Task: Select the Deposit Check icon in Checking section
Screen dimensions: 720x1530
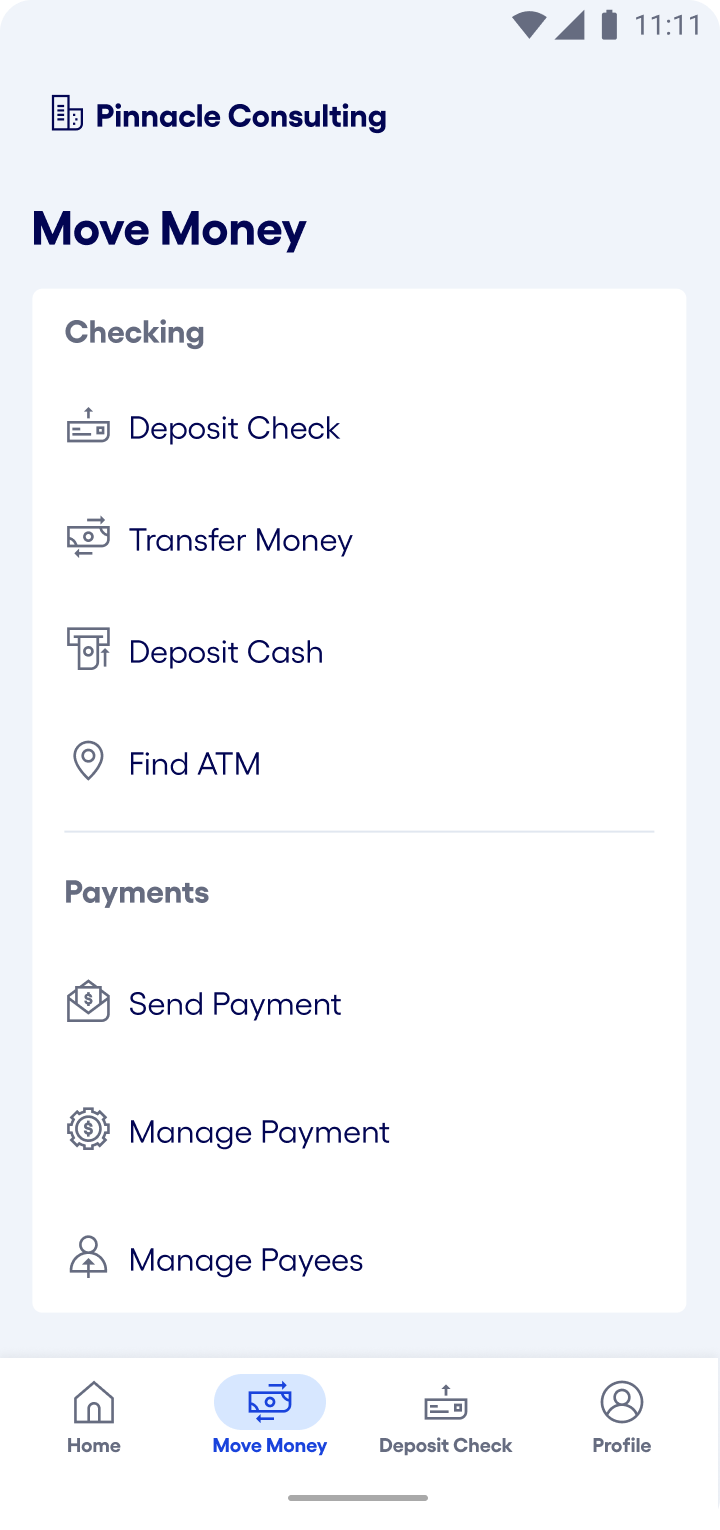Action: coord(88,427)
